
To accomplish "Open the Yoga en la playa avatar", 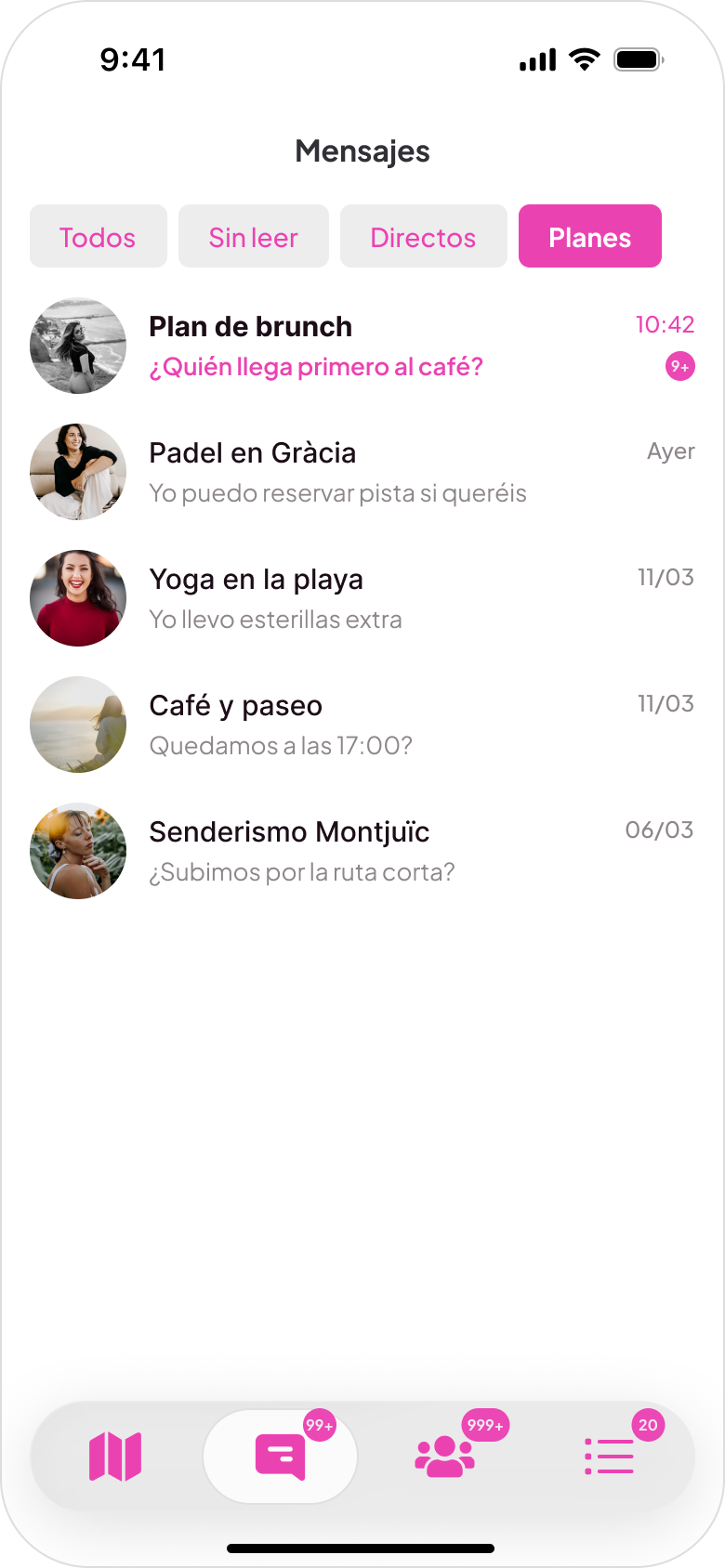I will pyautogui.click(x=78, y=598).
